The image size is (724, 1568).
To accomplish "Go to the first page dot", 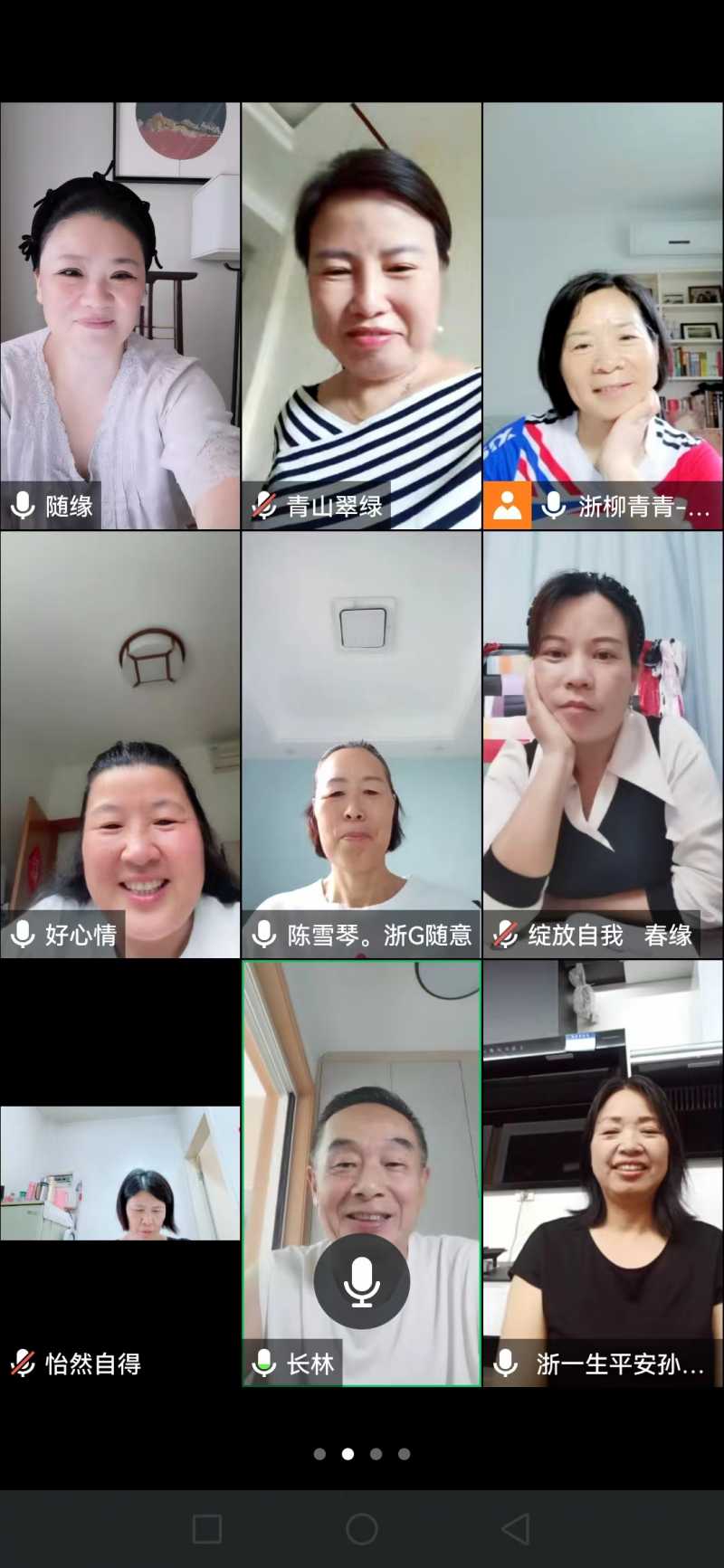I will pos(319,1454).
